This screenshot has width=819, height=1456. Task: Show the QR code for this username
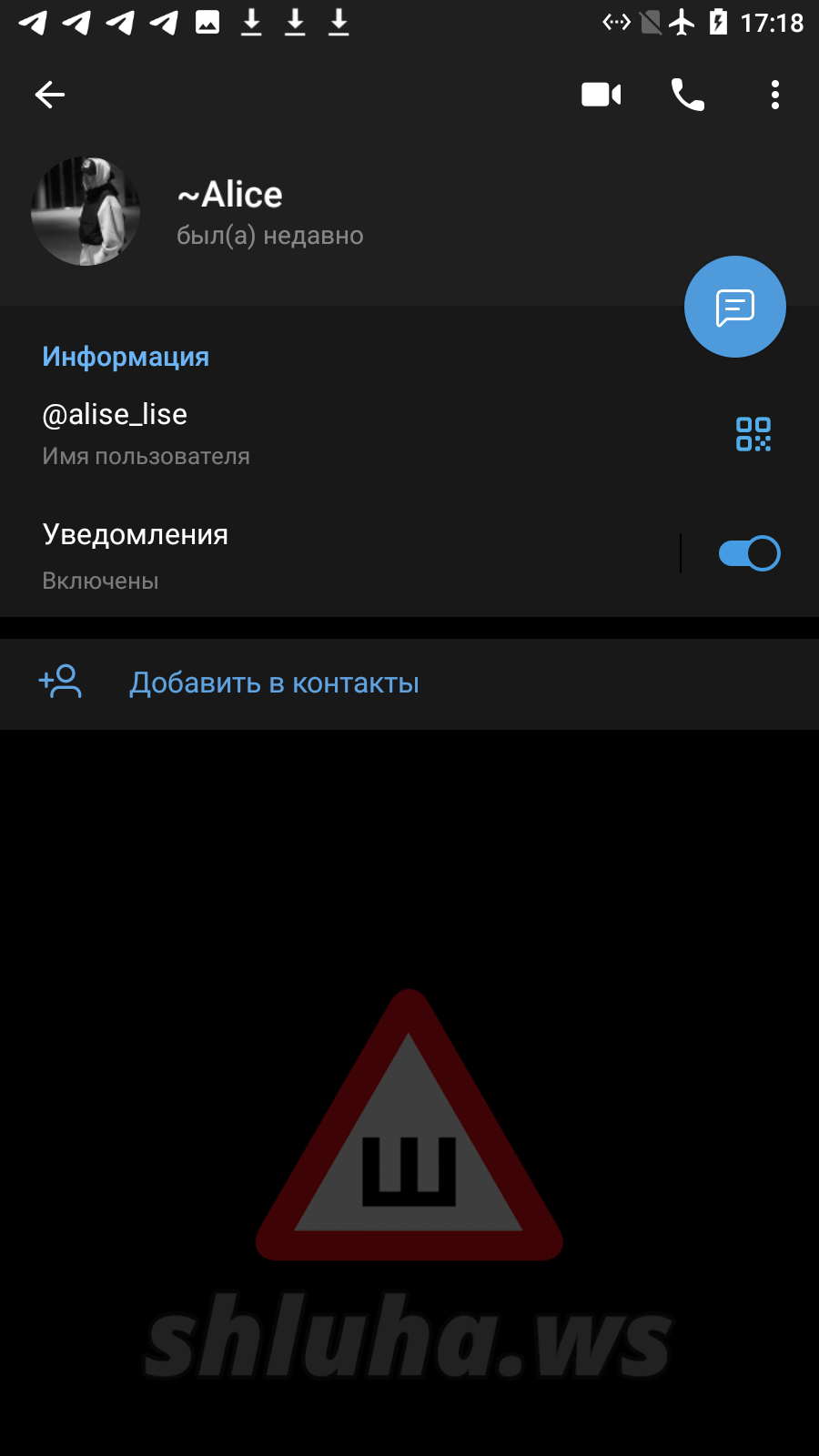click(x=753, y=434)
